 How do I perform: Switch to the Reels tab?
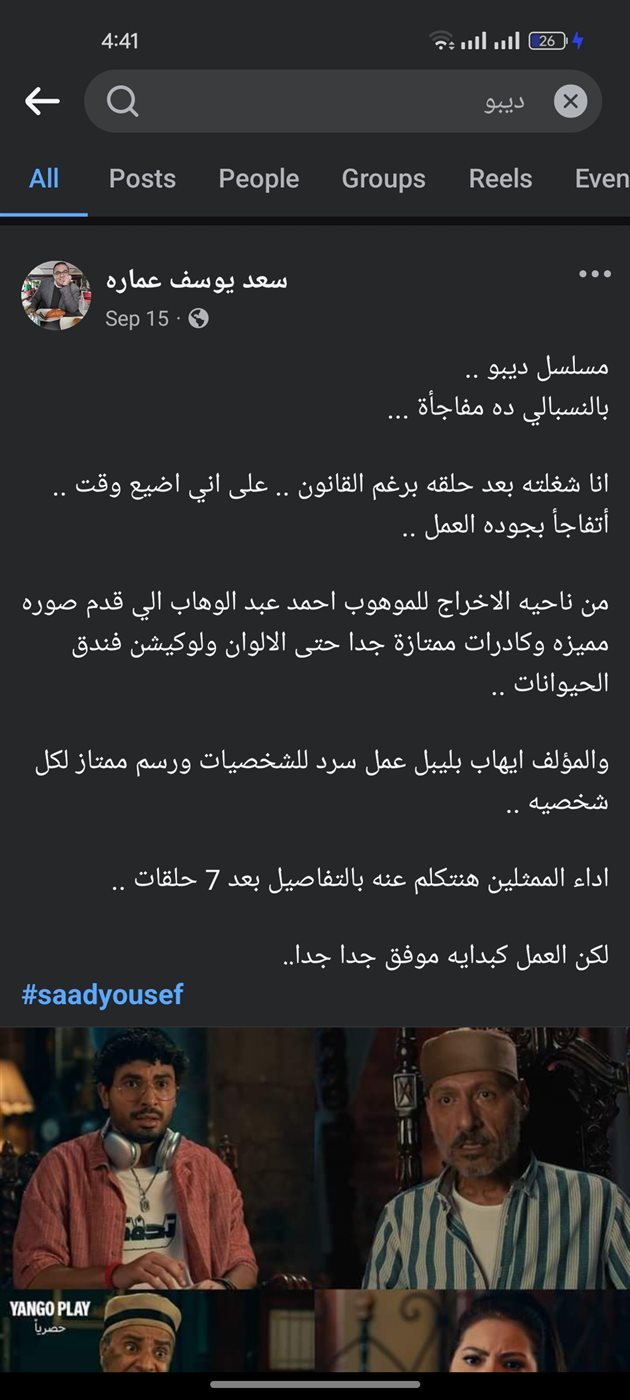point(500,179)
